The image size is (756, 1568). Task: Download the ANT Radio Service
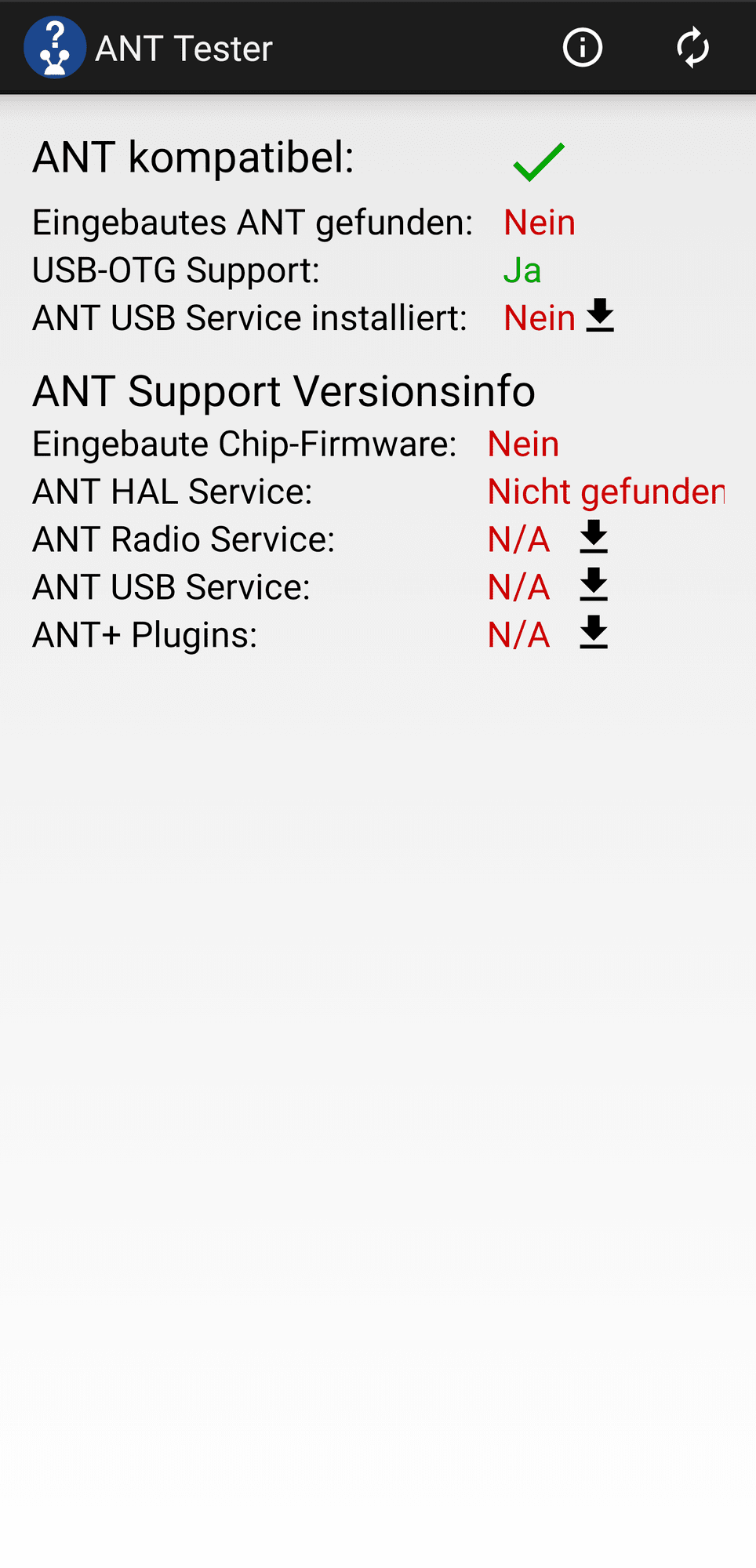pos(594,537)
